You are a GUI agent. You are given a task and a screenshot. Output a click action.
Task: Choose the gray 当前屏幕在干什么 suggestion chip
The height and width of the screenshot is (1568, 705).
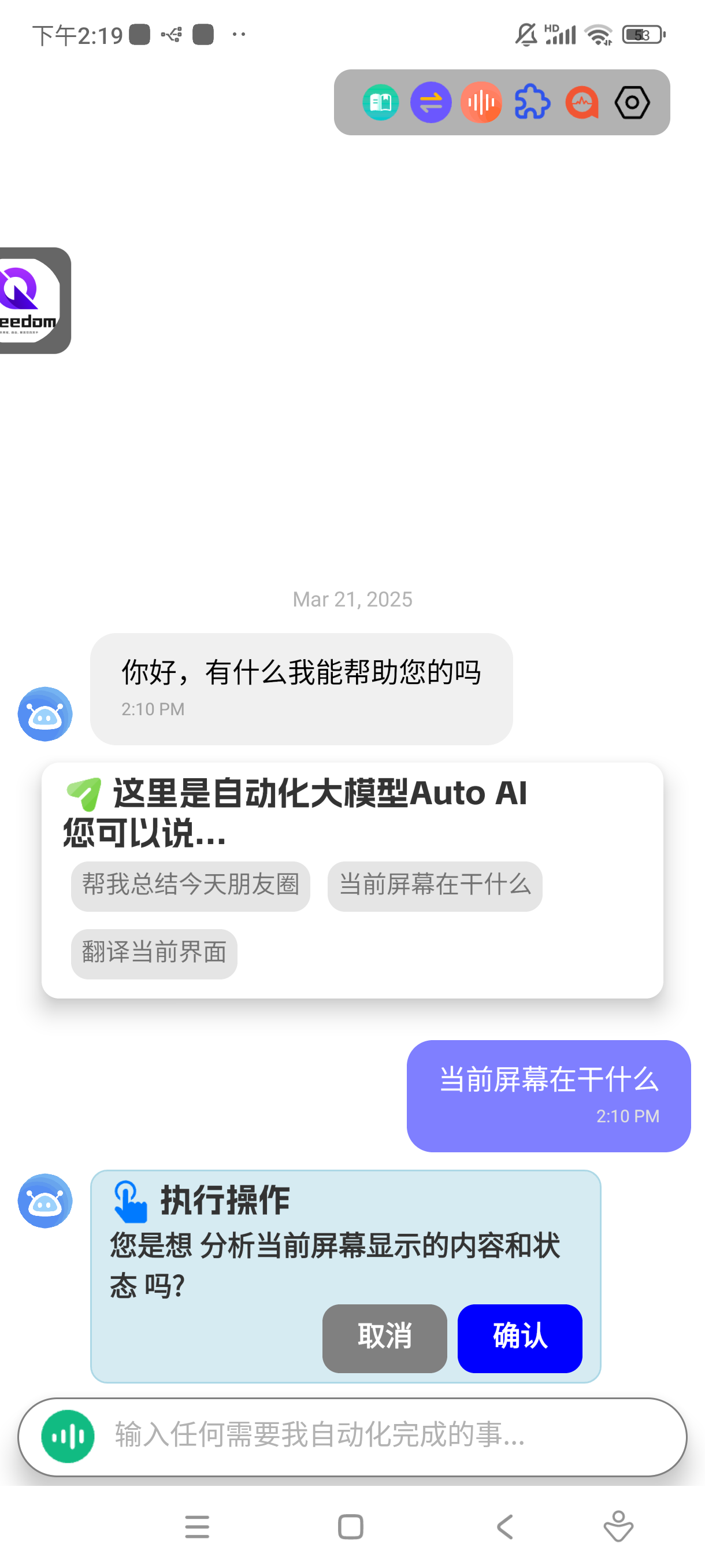tap(435, 886)
